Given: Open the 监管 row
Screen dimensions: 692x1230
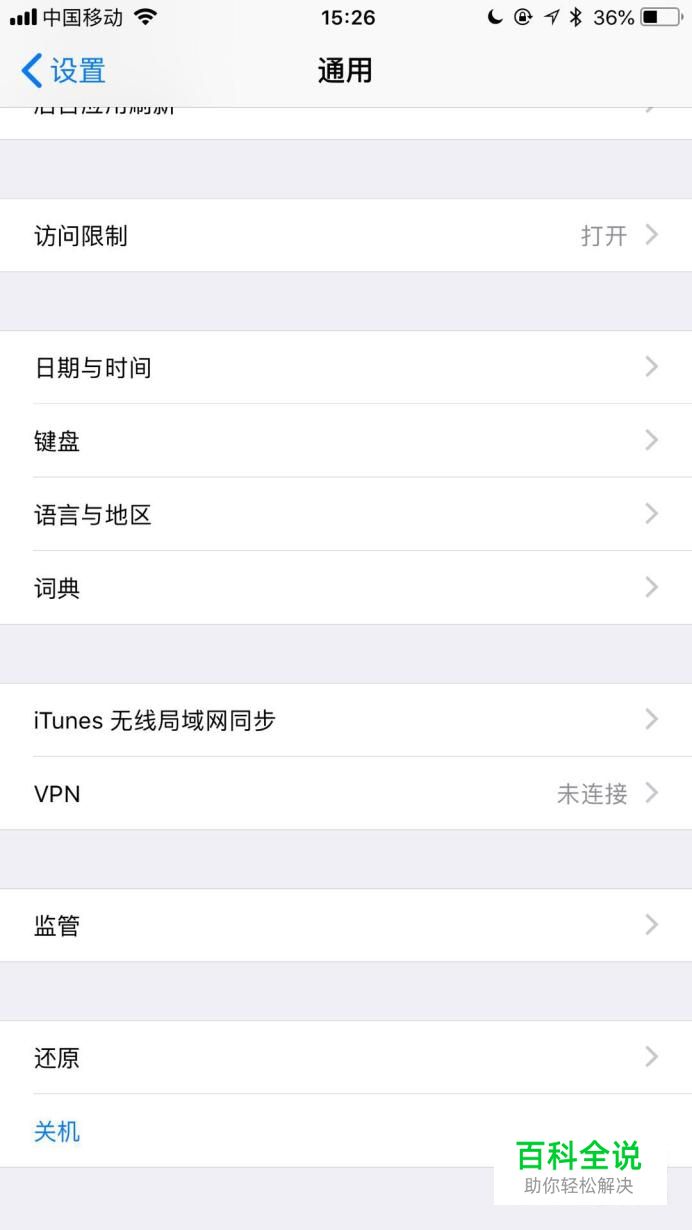Looking at the screenshot, I should click(x=346, y=926).
